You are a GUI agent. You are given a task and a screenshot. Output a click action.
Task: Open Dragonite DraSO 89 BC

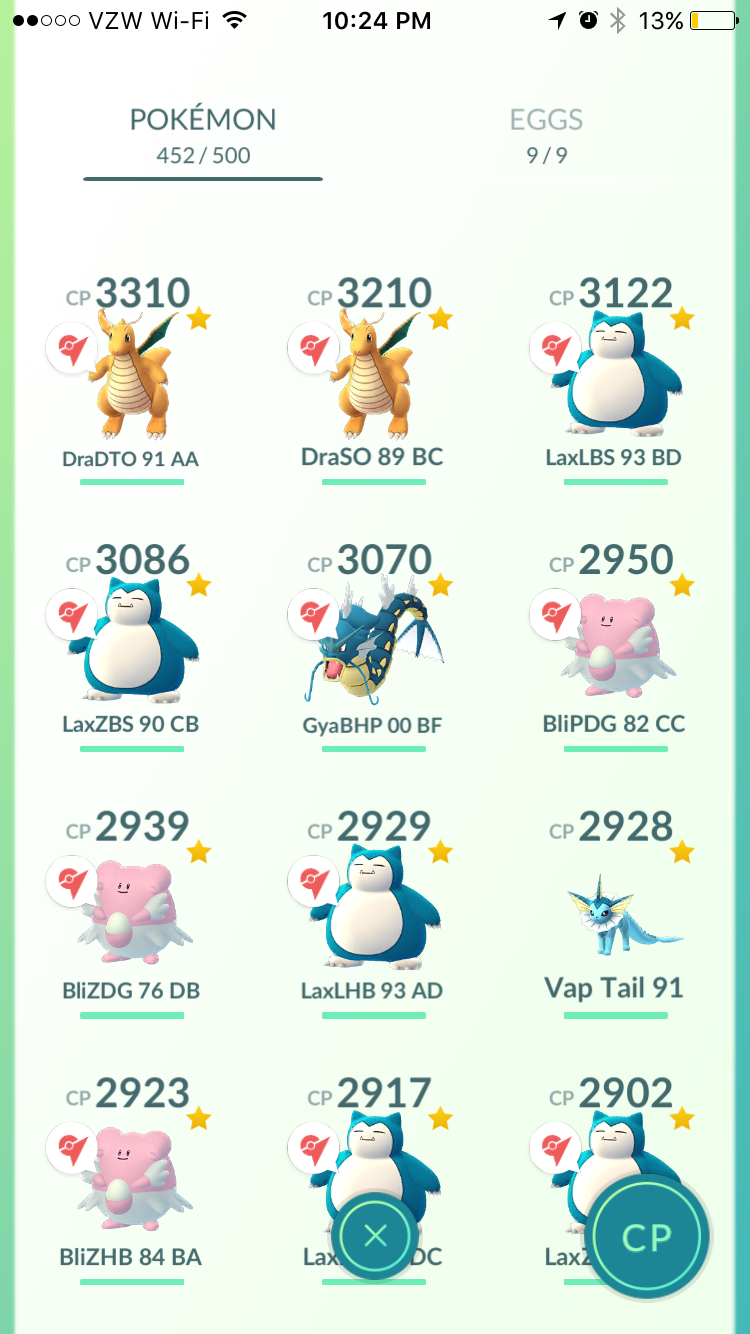click(374, 380)
